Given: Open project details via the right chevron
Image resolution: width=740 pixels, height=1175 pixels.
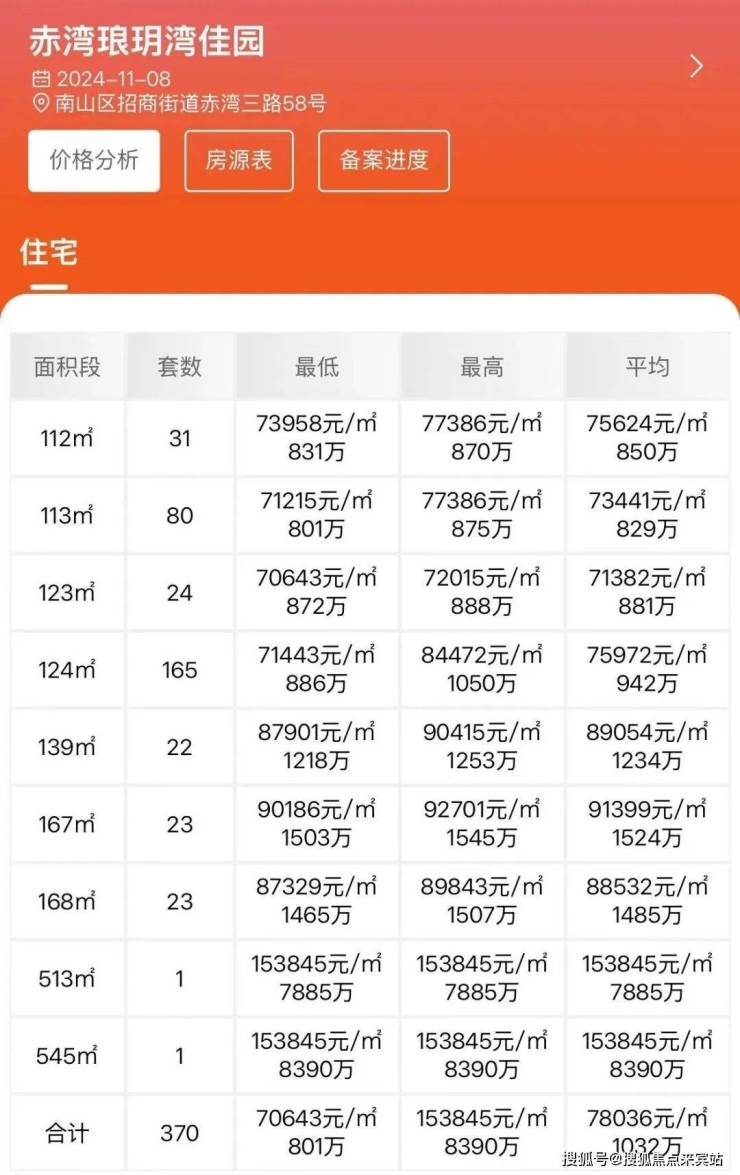Looking at the screenshot, I should pyautogui.click(x=697, y=66).
